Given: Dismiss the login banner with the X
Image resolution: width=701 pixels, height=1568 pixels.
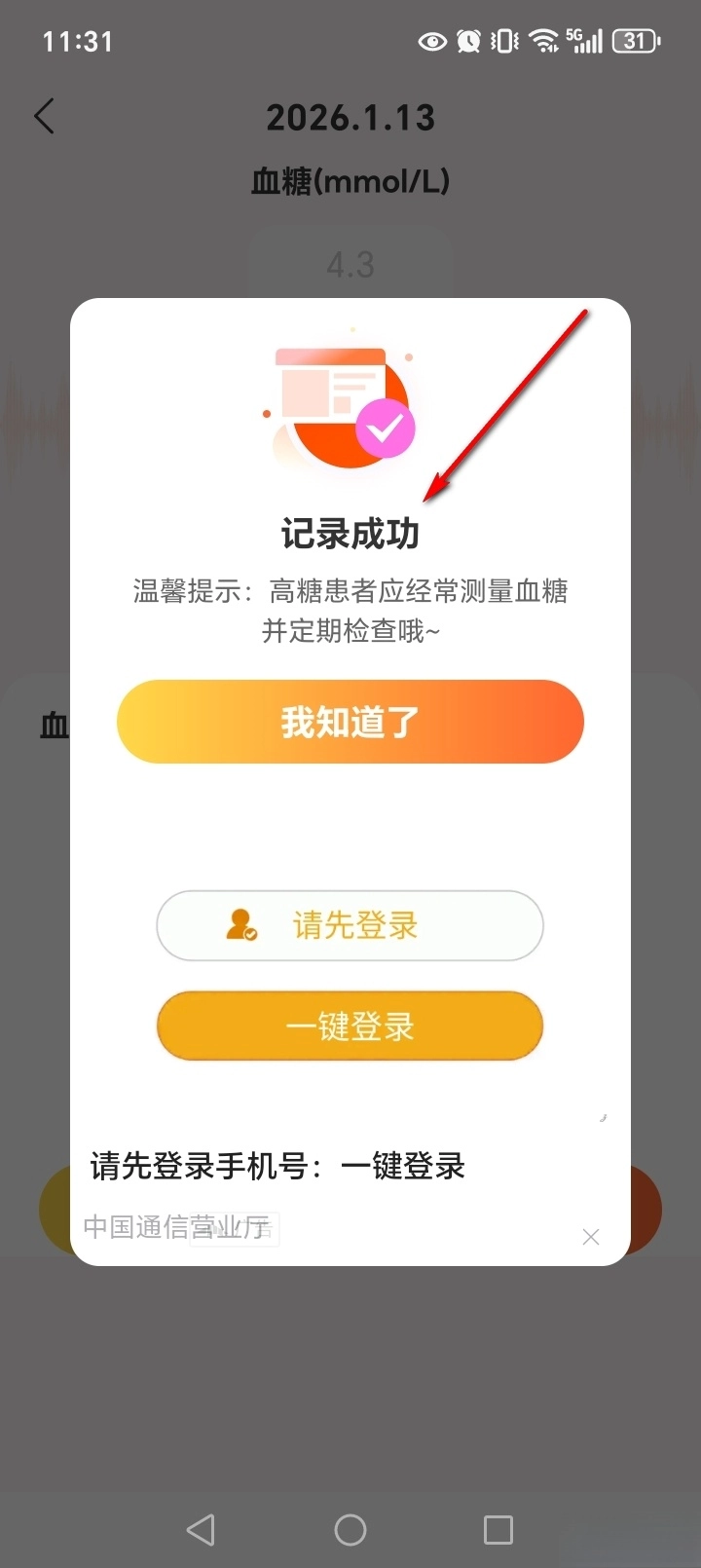Looking at the screenshot, I should (590, 1237).
